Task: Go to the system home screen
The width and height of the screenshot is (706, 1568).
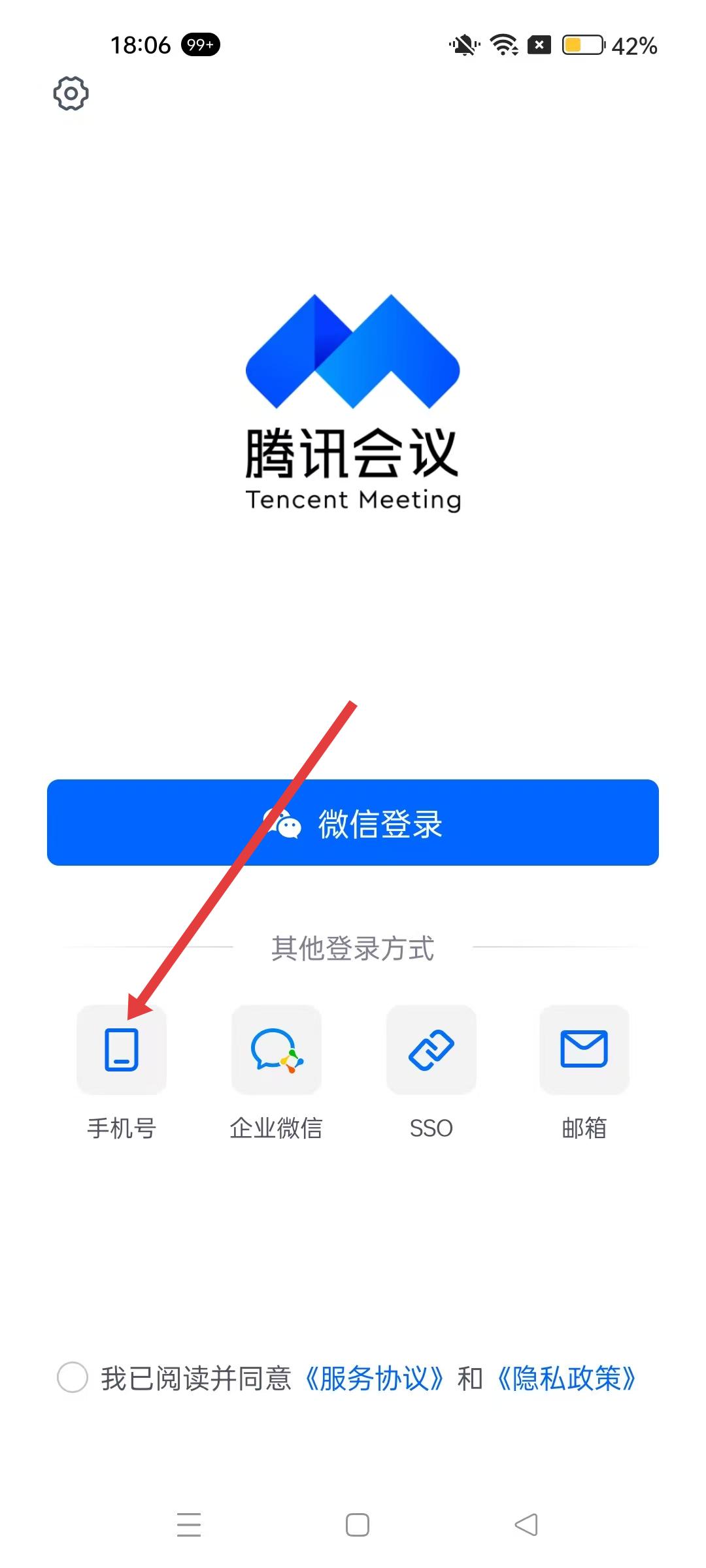Action: (x=358, y=1525)
